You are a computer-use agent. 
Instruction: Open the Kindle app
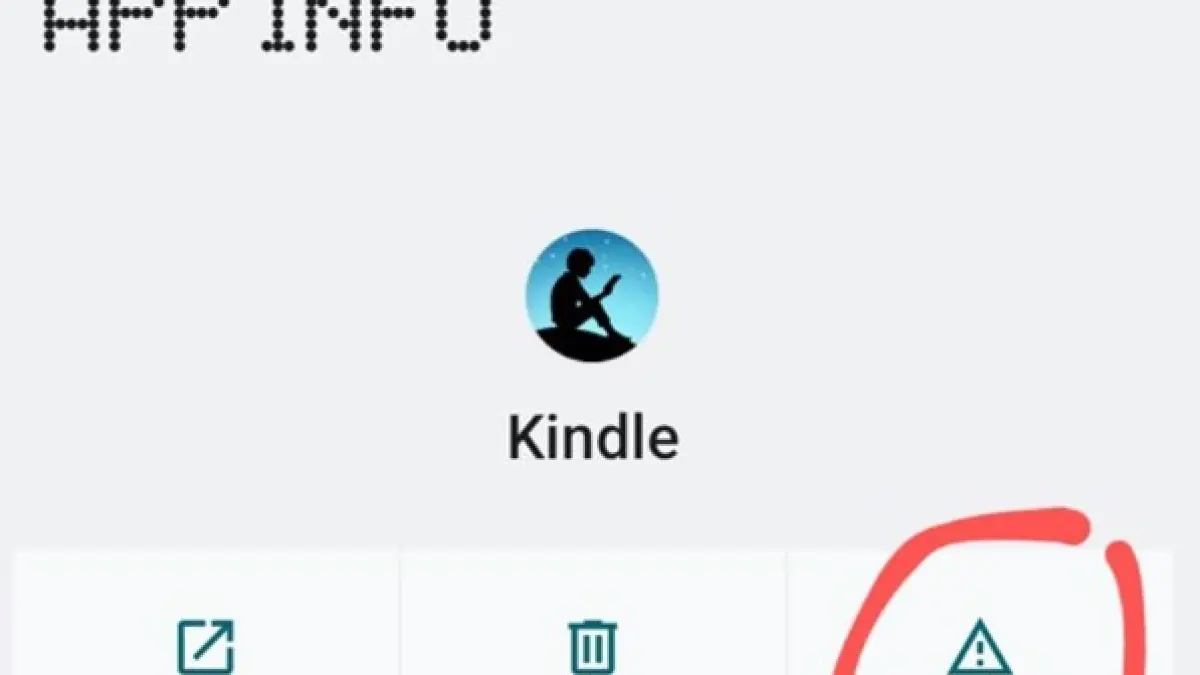tap(206, 646)
